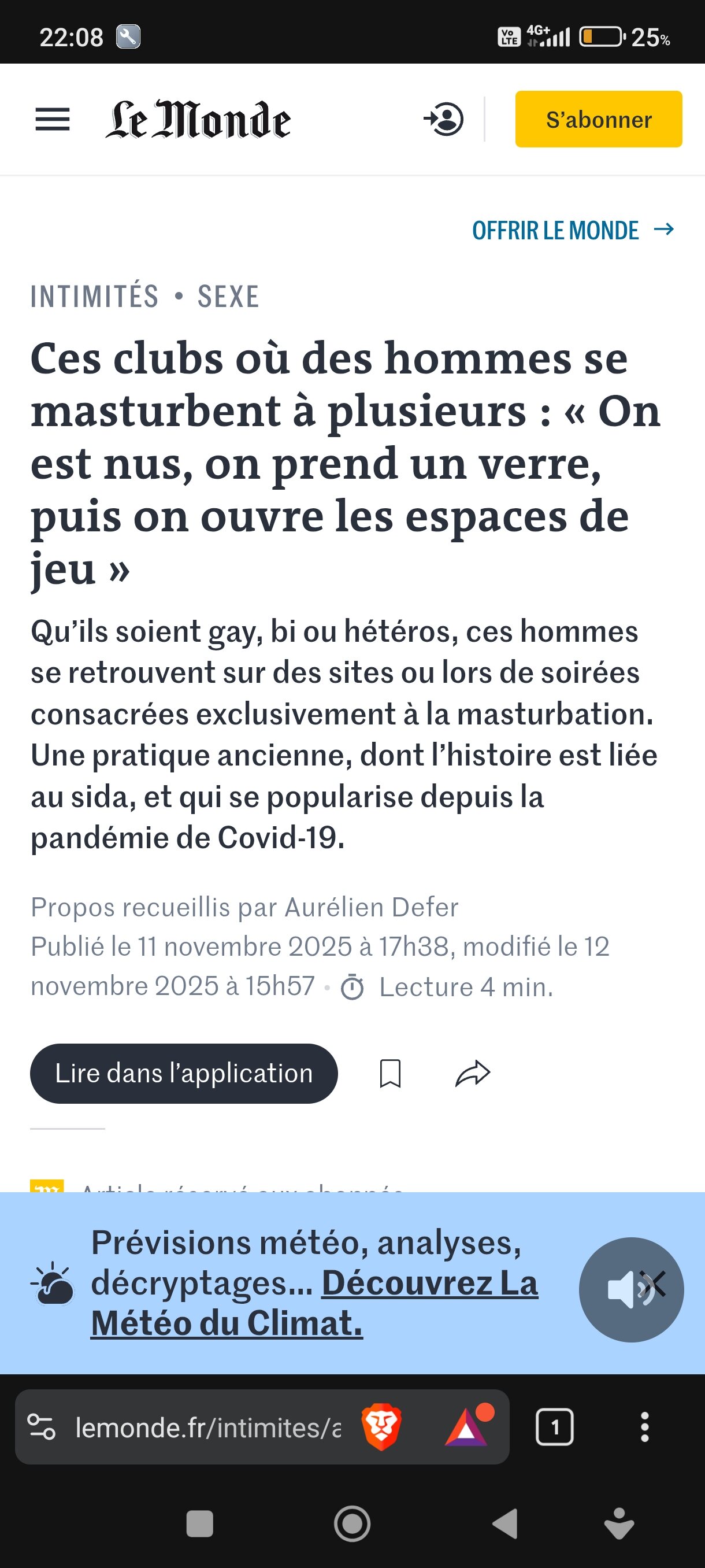Open the hamburger navigation menu
Image resolution: width=705 pixels, height=1568 pixels.
(x=53, y=119)
